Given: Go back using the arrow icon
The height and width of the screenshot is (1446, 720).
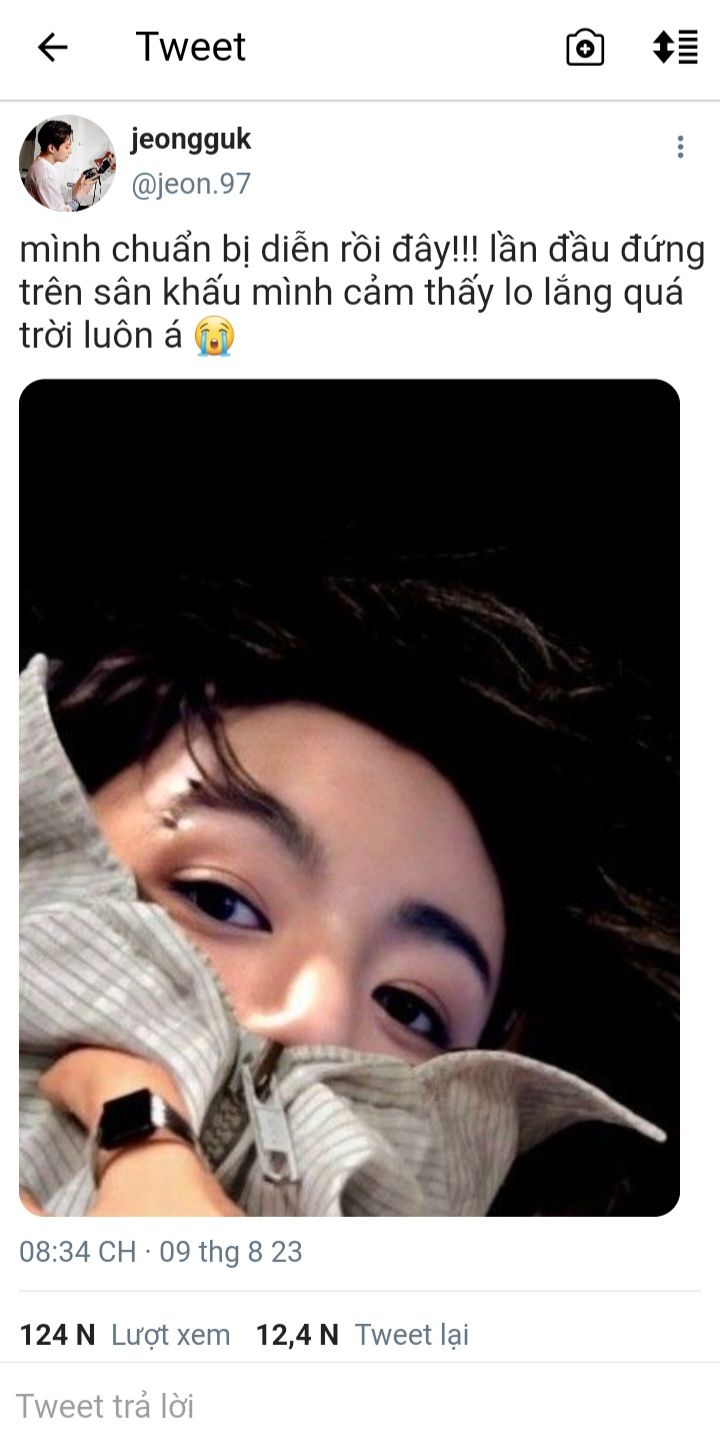Looking at the screenshot, I should [x=52, y=47].
